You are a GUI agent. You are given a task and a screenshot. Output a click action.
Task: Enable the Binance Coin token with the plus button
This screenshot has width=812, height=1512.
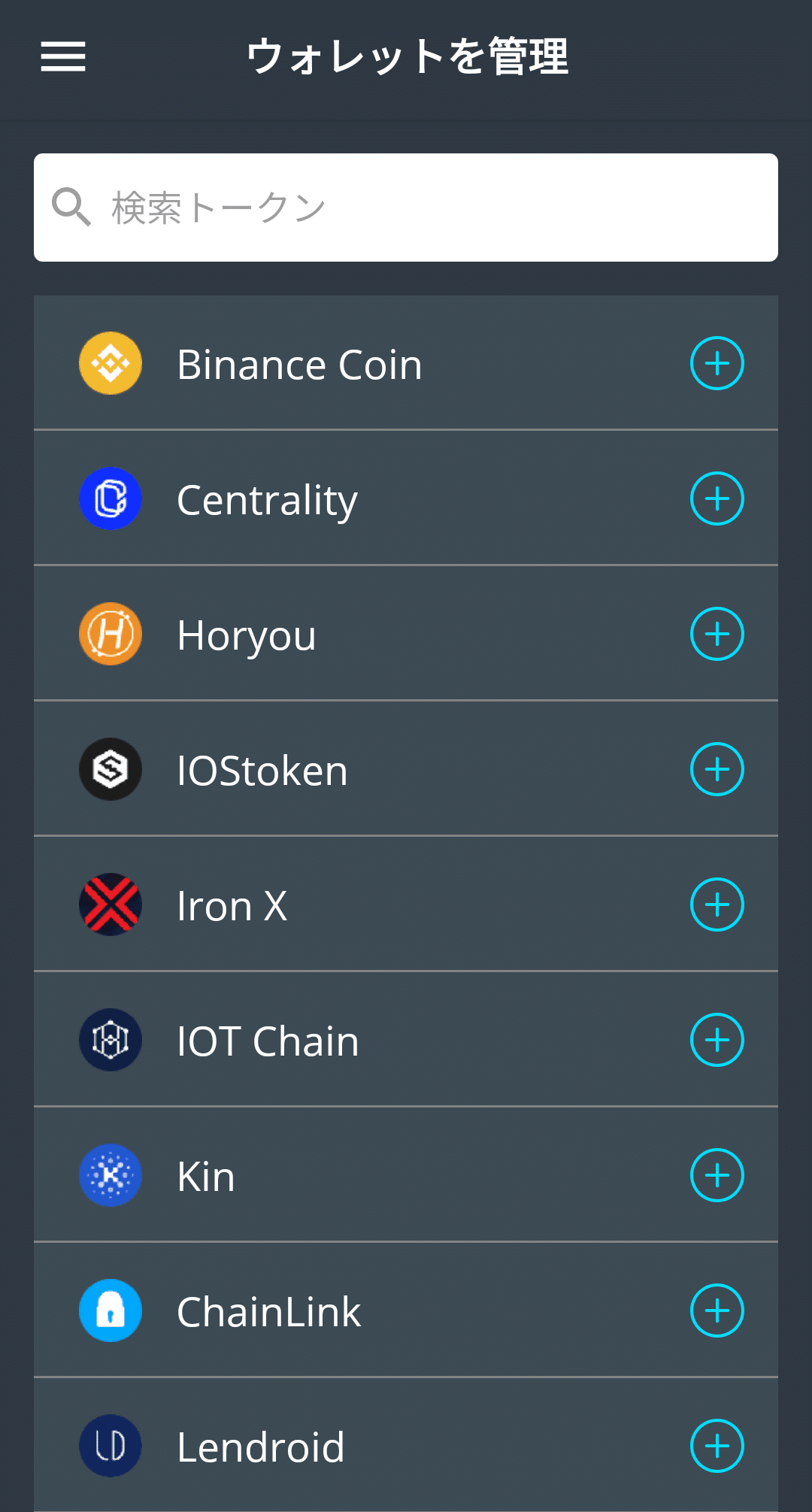(x=717, y=363)
